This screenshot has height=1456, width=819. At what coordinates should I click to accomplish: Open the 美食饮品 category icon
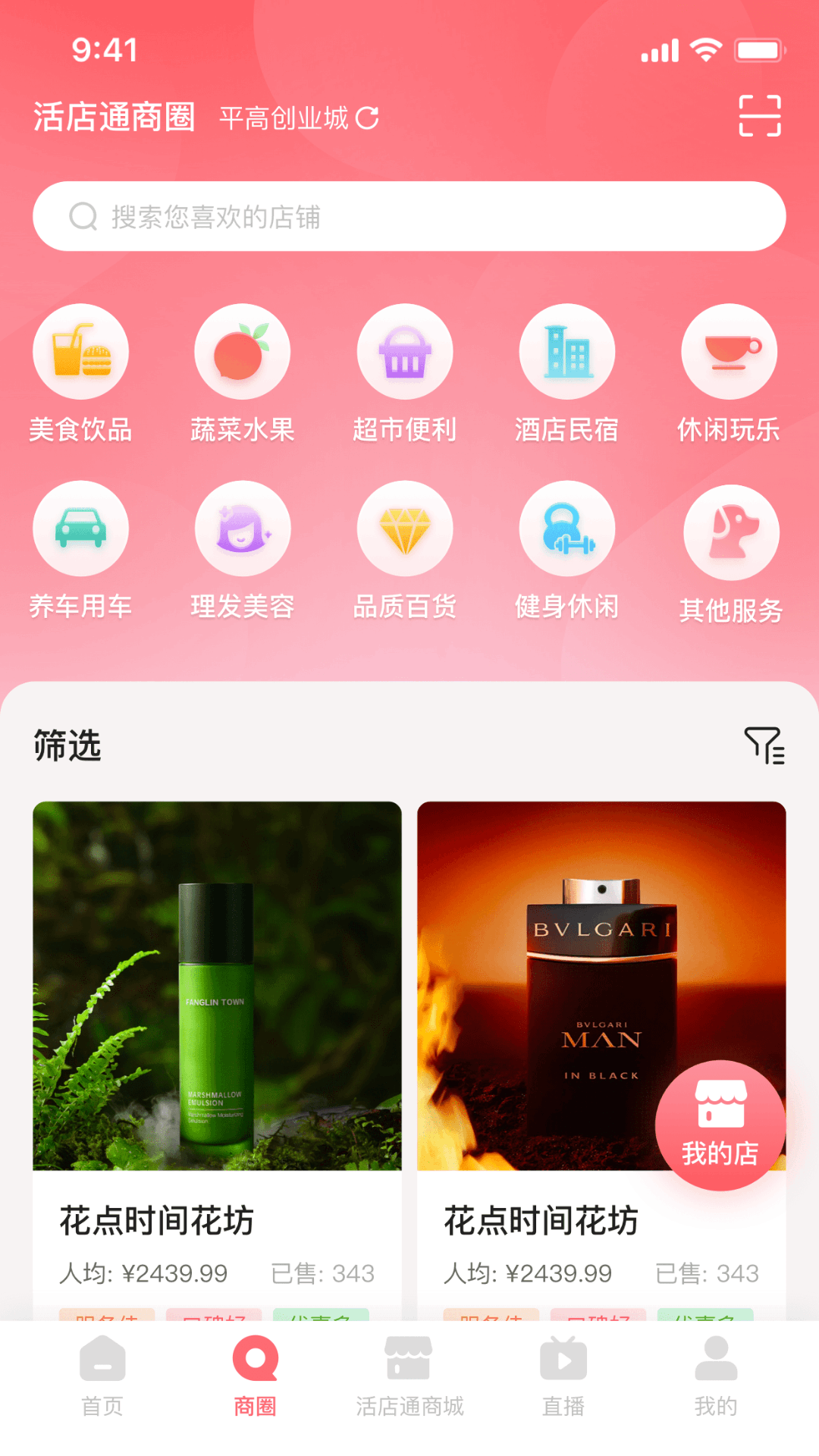(81, 351)
